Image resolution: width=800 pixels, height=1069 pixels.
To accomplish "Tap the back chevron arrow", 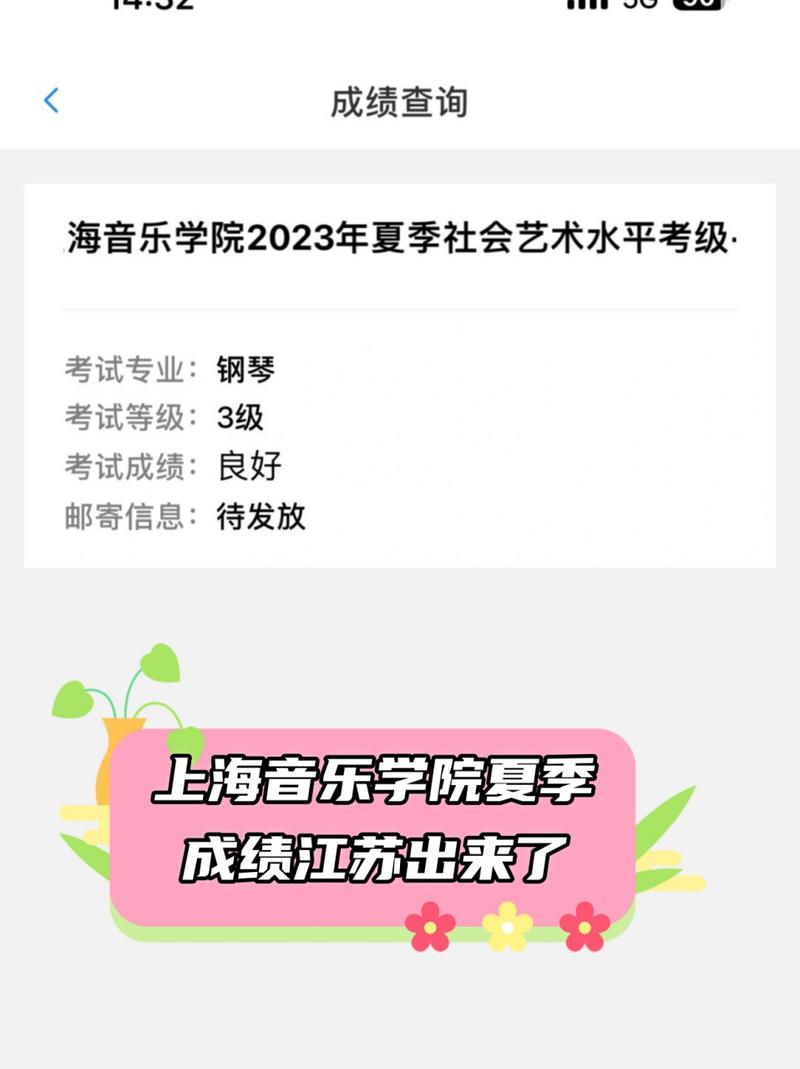I will (50, 100).
